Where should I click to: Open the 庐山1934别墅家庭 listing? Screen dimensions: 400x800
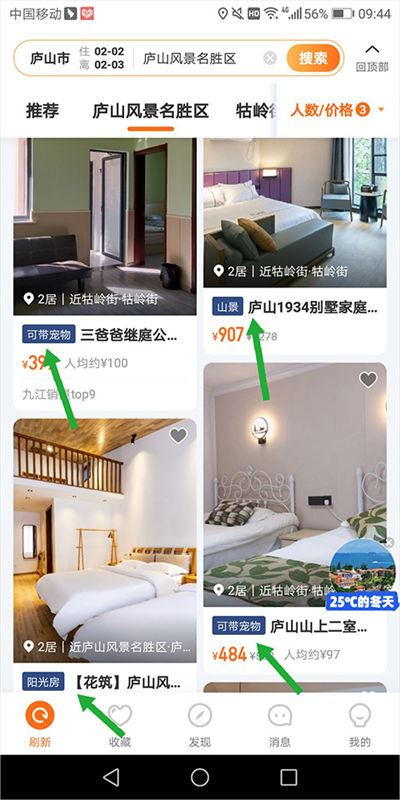point(295,246)
